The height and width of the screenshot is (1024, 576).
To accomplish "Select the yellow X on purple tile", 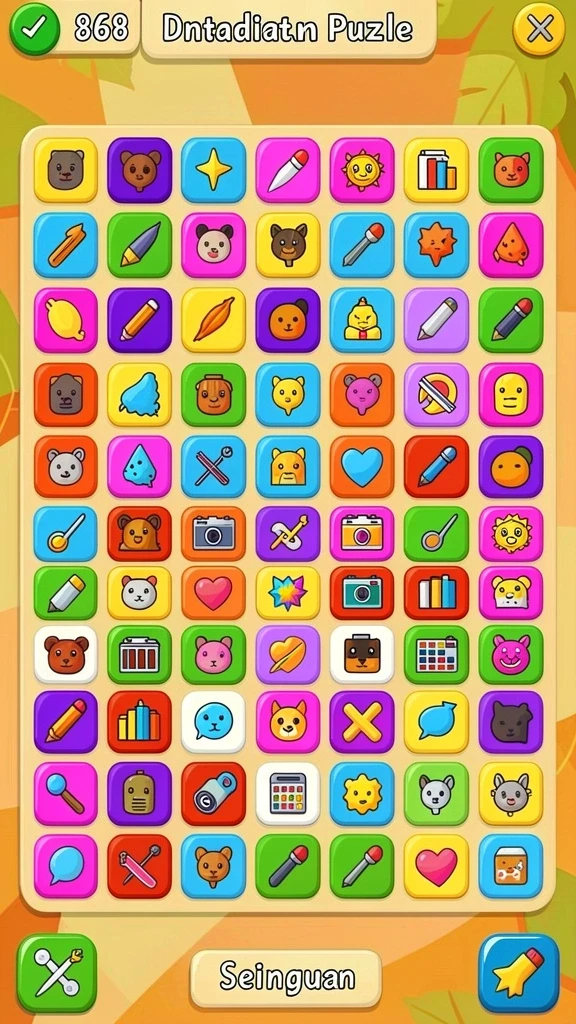I will [x=362, y=722].
